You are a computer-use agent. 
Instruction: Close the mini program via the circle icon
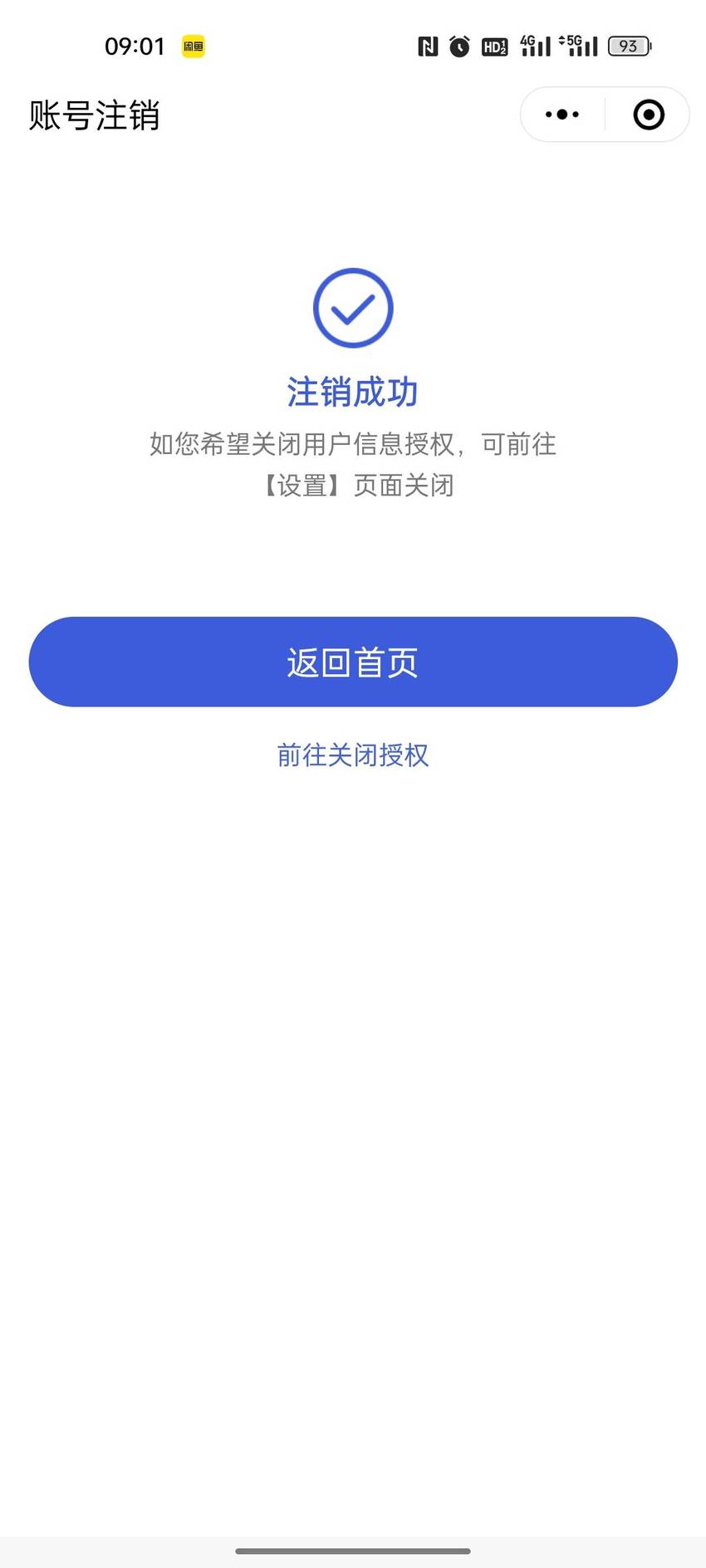pos(649,115)
